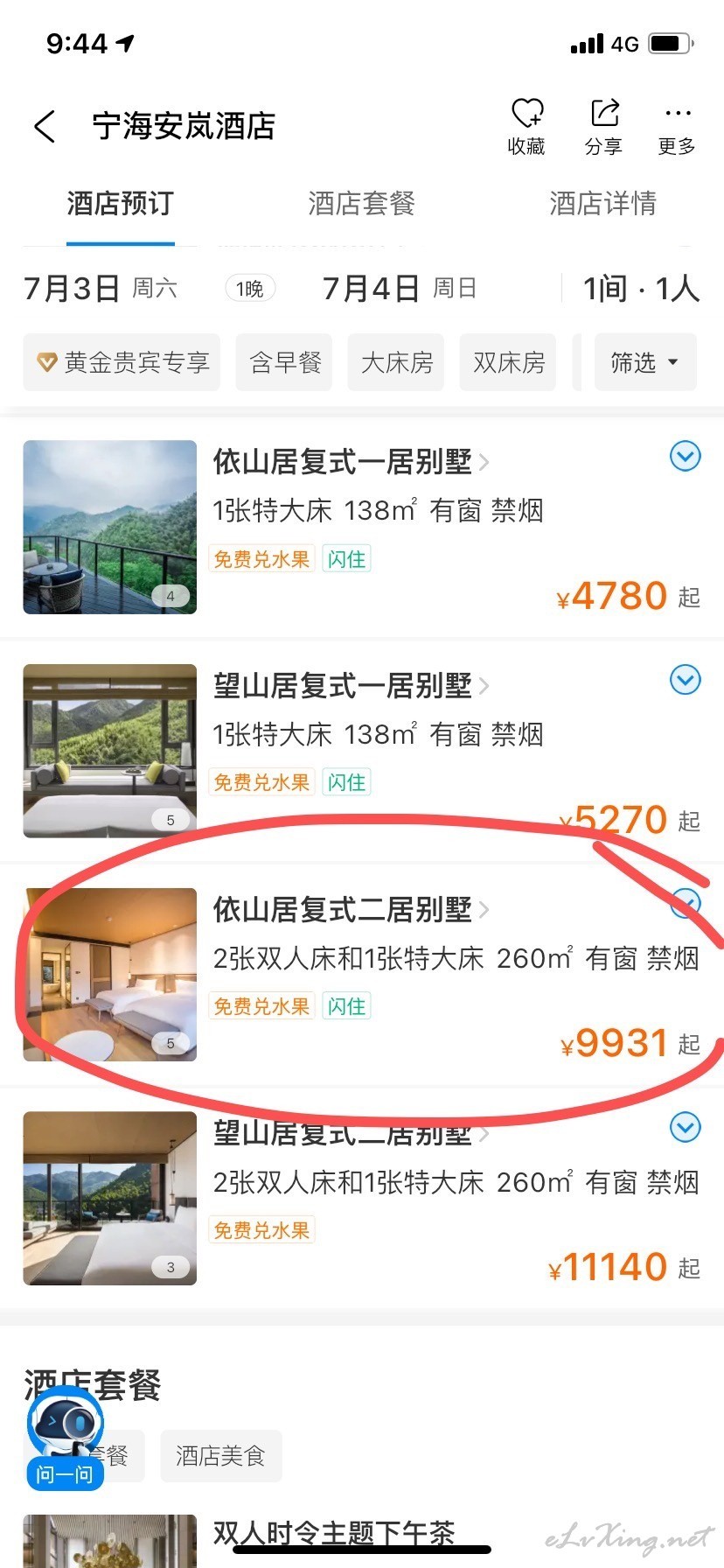Go back from 宁海安岚酒店 page
Viewport: 724px width, 1568px height.
tap(45, 127)
